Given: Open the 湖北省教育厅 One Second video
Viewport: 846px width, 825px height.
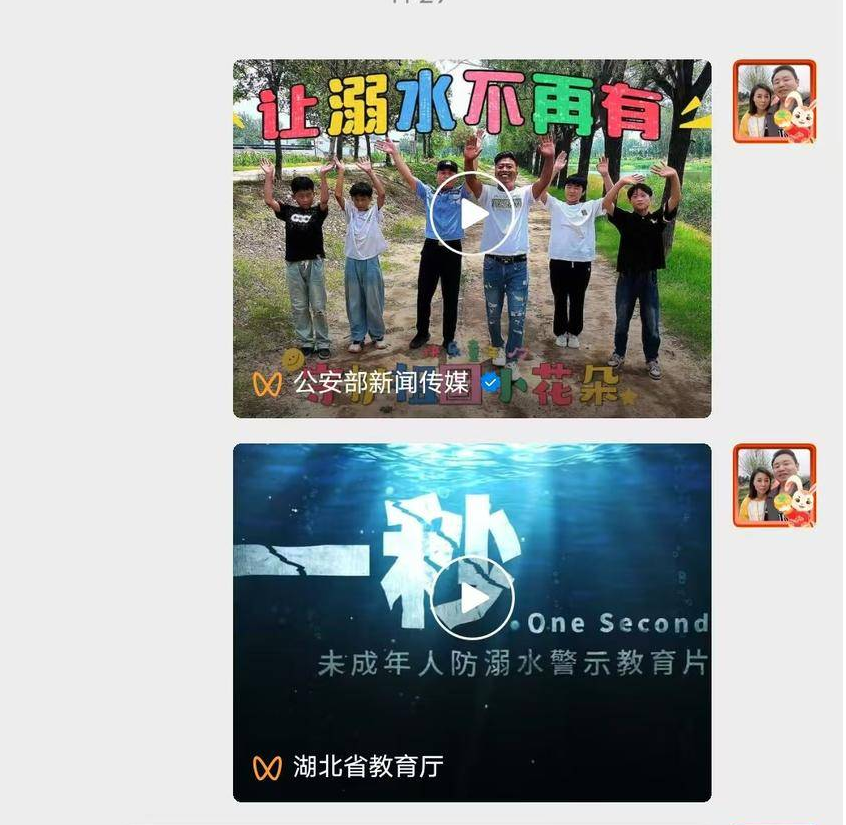Looking at the screenshot, I should 472,598.
